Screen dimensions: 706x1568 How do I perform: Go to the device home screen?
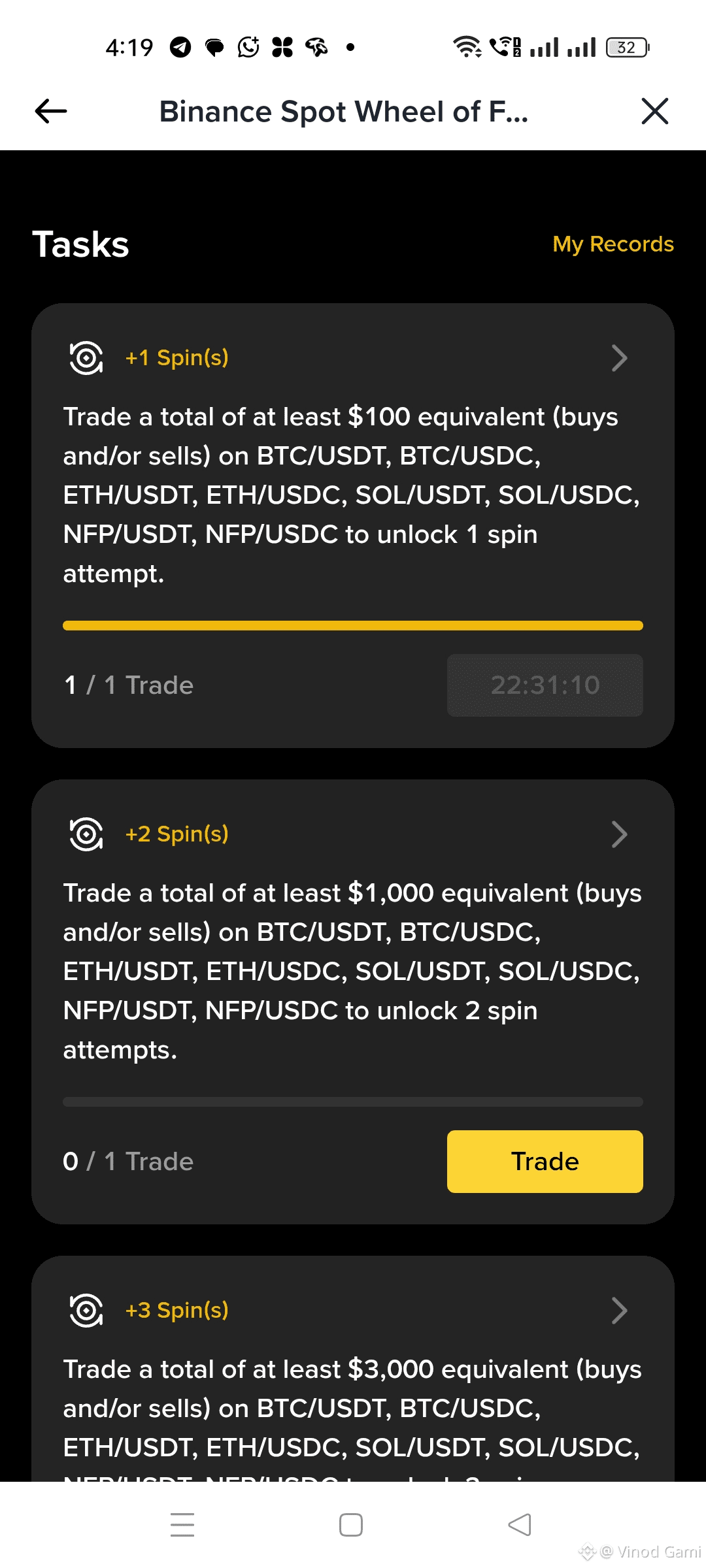pyautogui.click(x=351, y=1525)
